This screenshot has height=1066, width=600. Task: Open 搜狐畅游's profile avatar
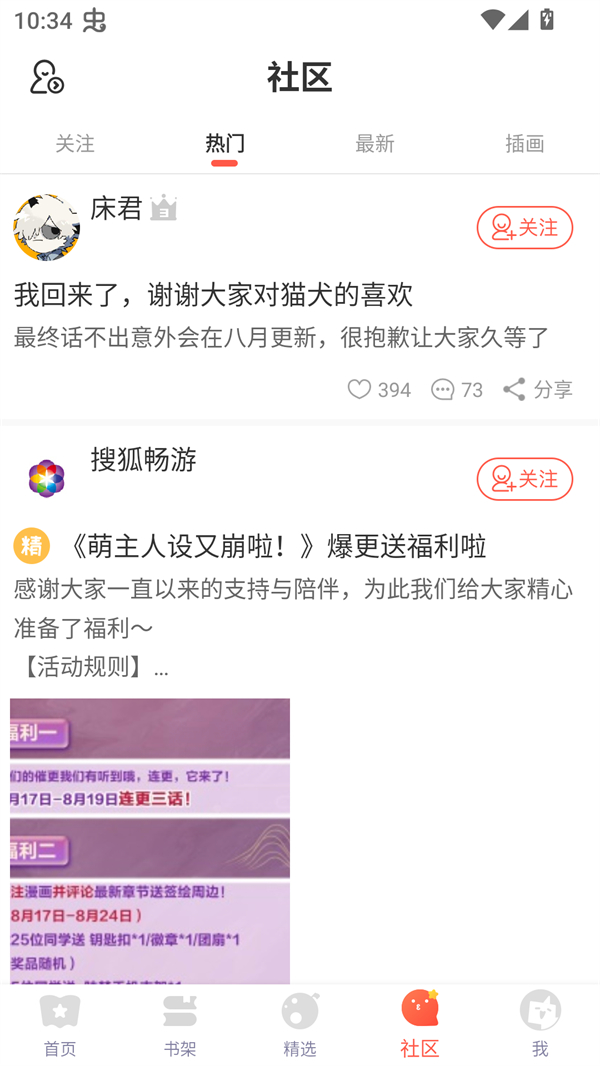(x=46, y=479)
